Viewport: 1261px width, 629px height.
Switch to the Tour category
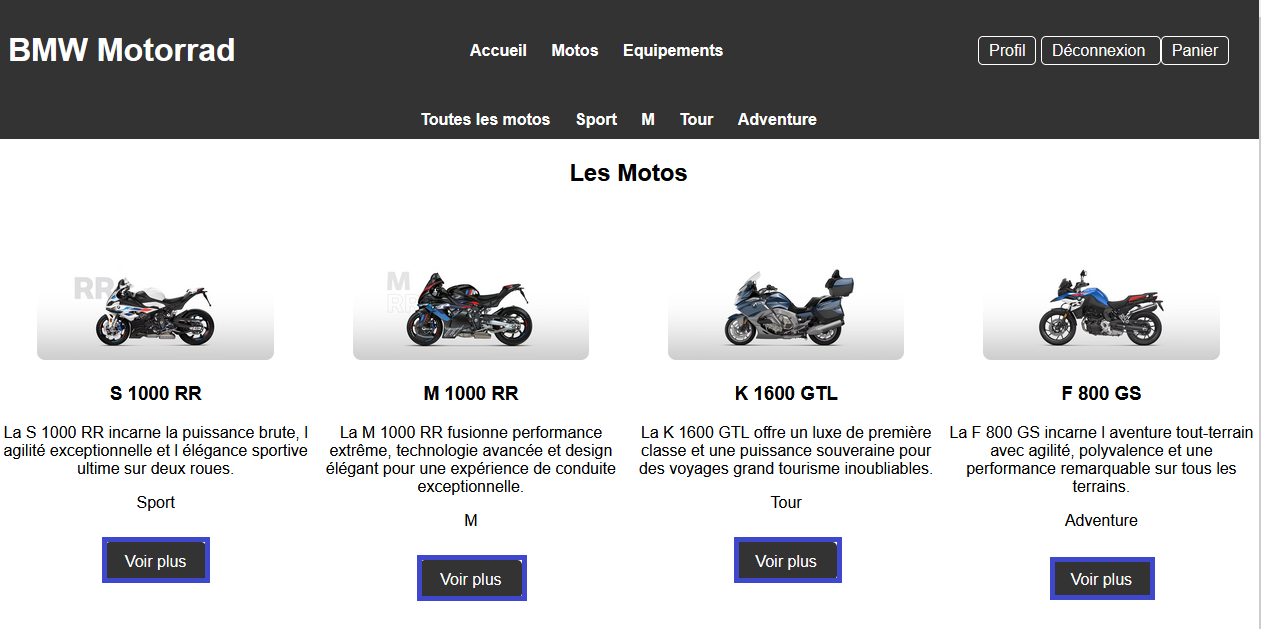pyautogui.click(x=696, y=119)
